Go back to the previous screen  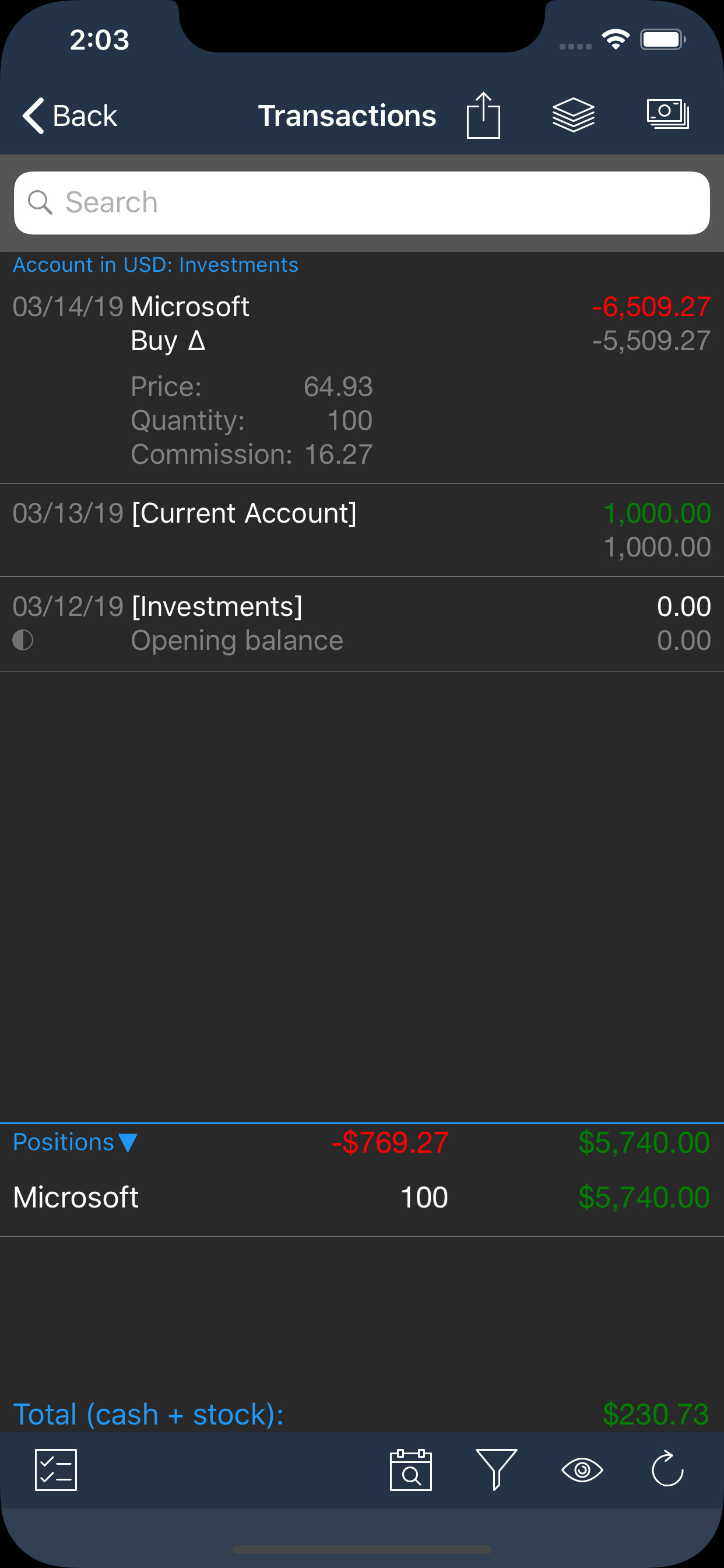point(69,116)
